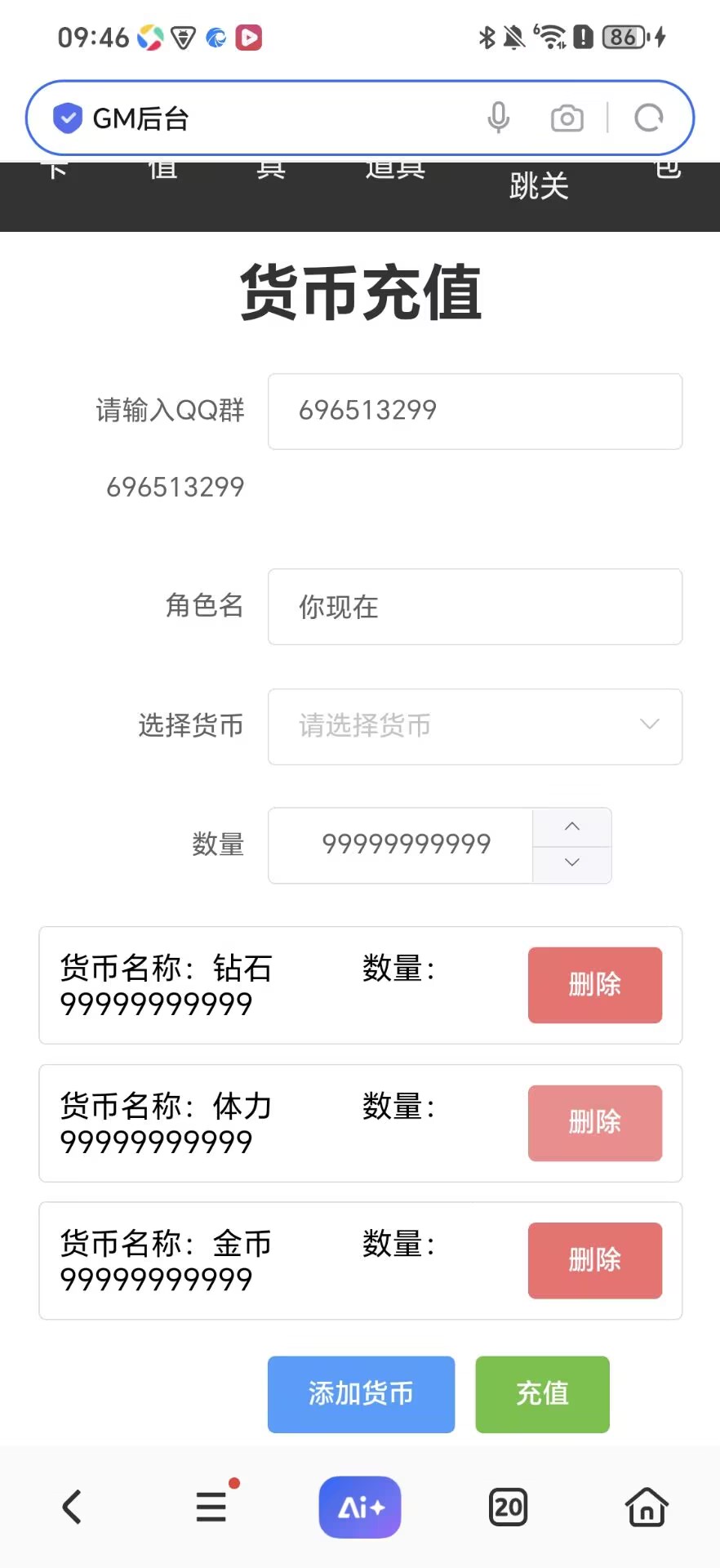Reload the page
Viewport: 720px width, 1568px height.
[649, 118]
